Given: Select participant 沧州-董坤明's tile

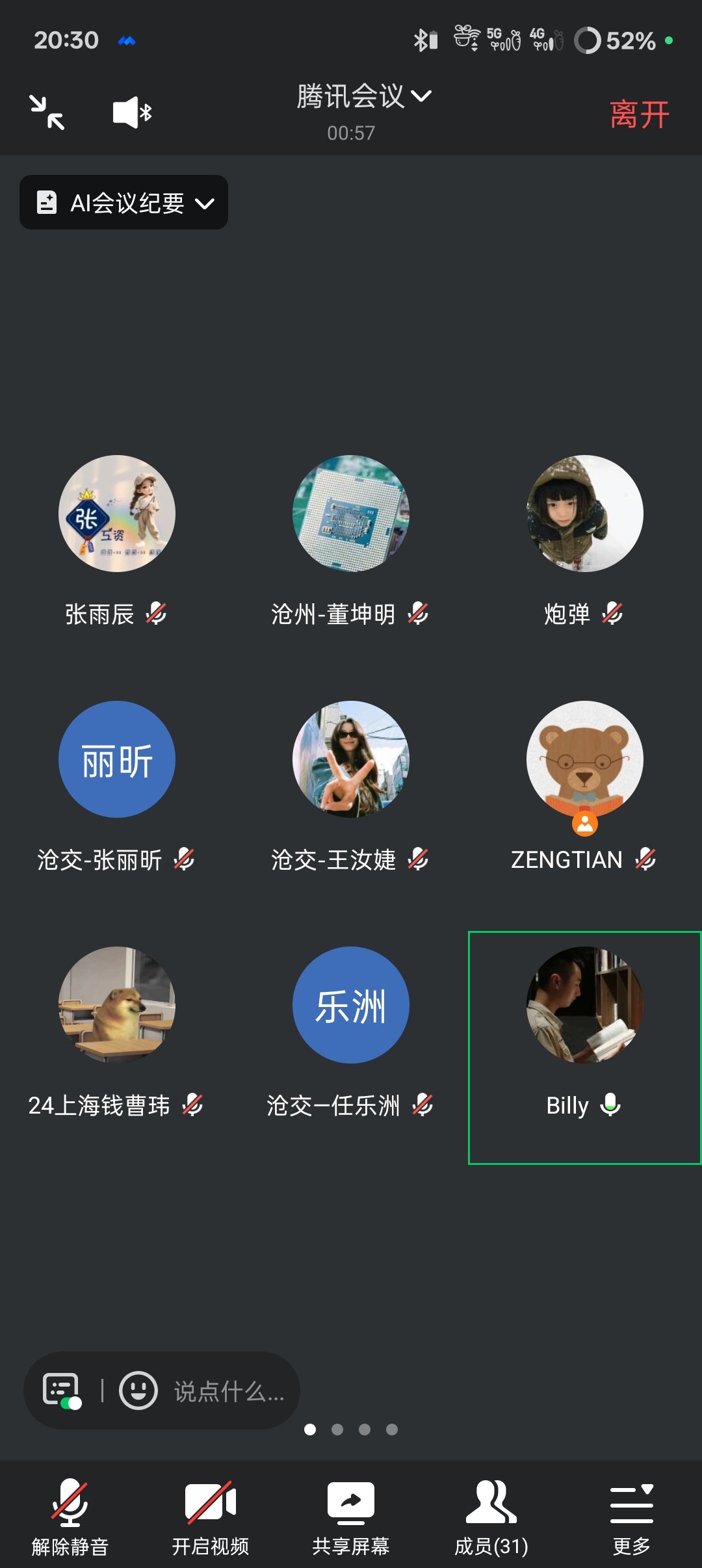Looking at the screenshot, I should click(x=351, y=514).
